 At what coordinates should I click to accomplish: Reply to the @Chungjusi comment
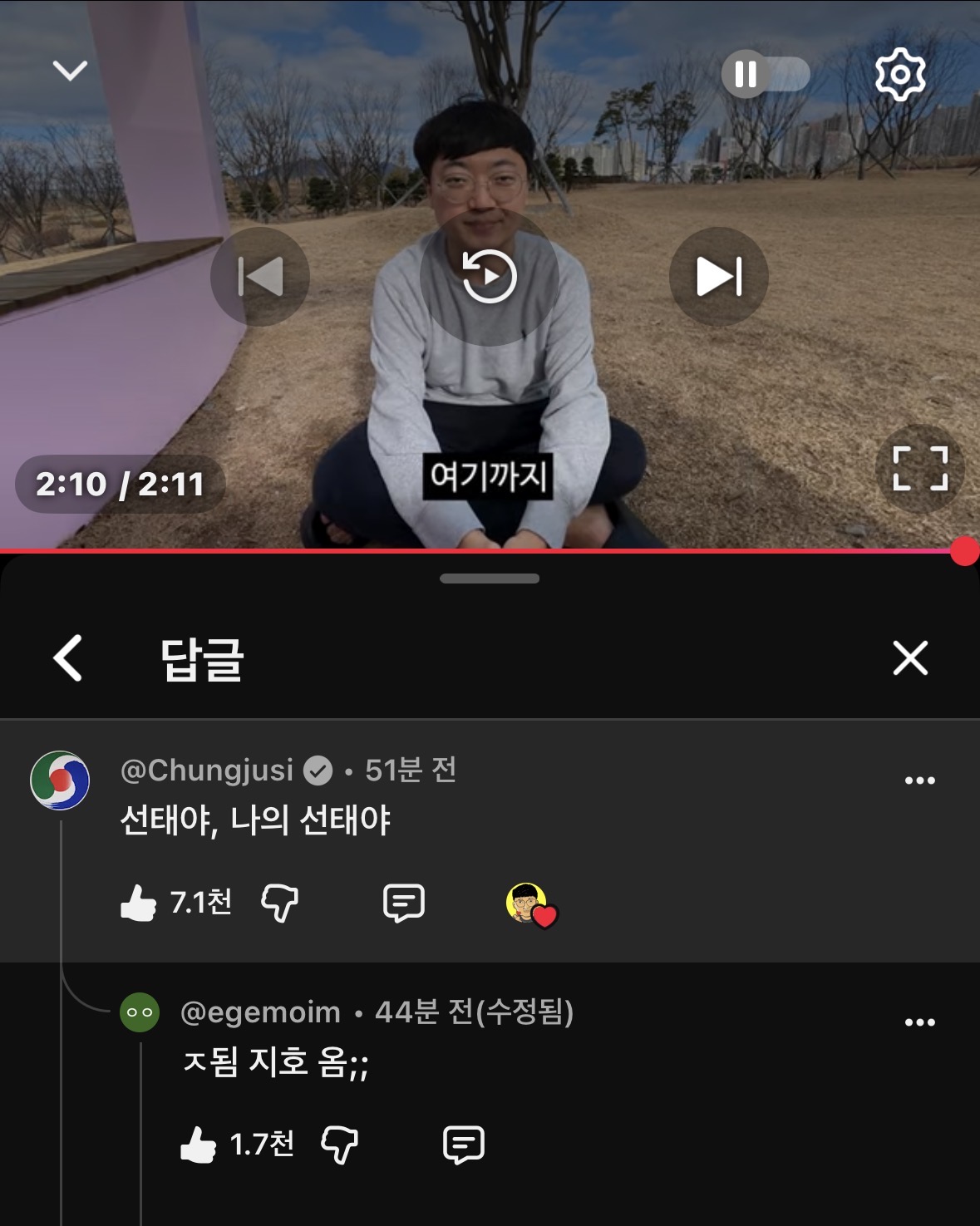tap(404, 903)
